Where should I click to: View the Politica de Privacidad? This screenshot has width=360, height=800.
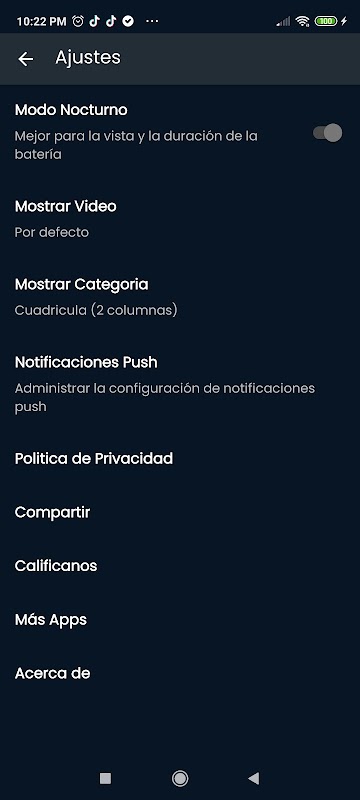[180, 458]
